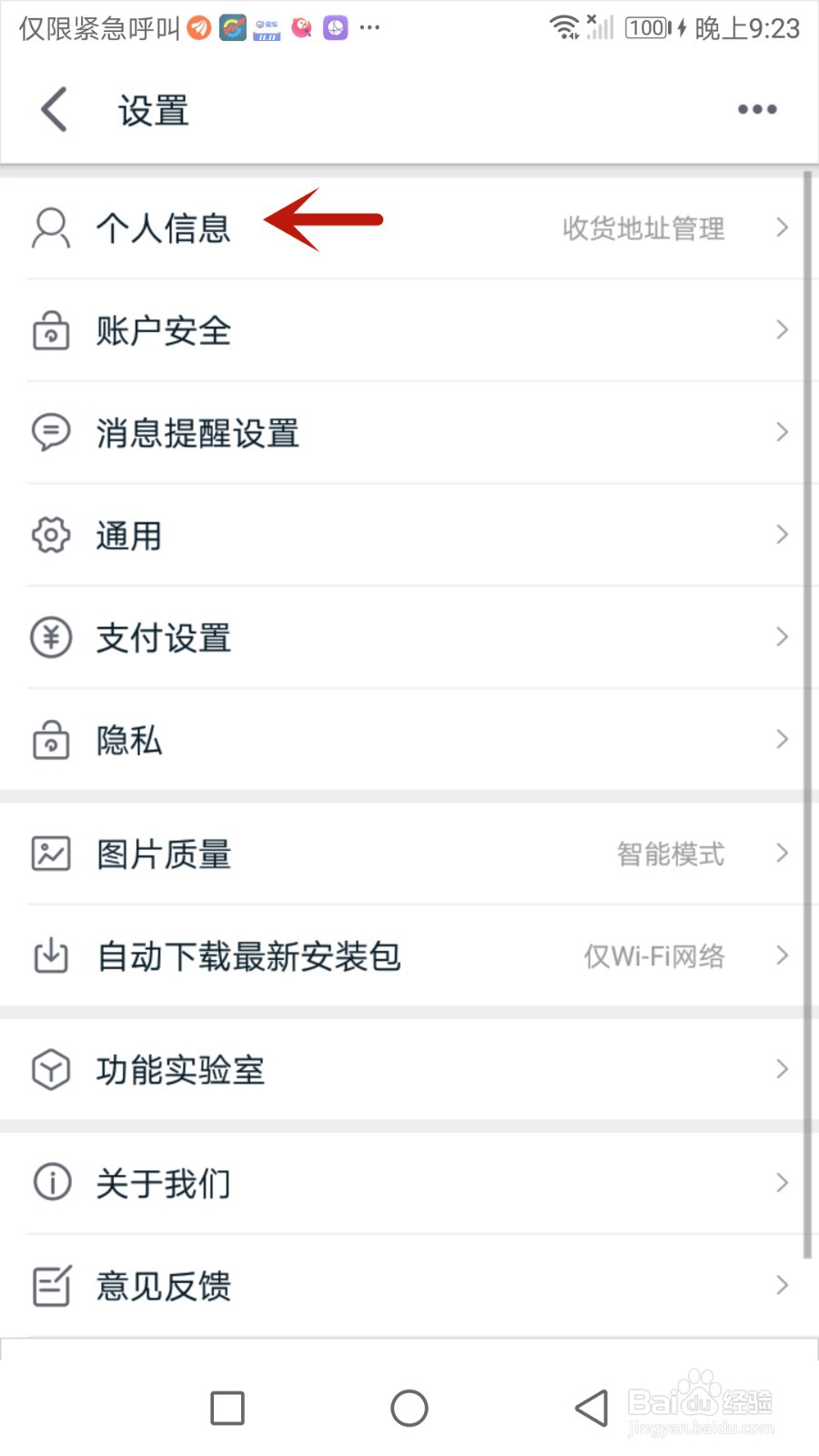Screen dimensions: 819x1456
Task: Tap the system home button
Action: [409, 1408]
